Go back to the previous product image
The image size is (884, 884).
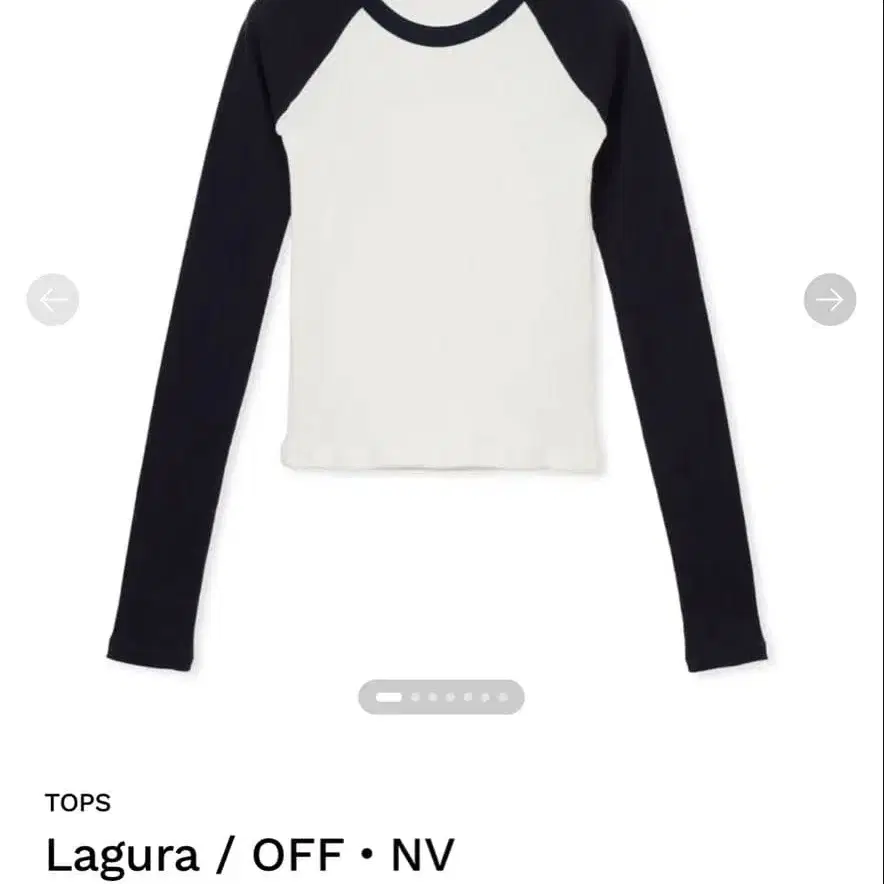click(x=53, y=299)
